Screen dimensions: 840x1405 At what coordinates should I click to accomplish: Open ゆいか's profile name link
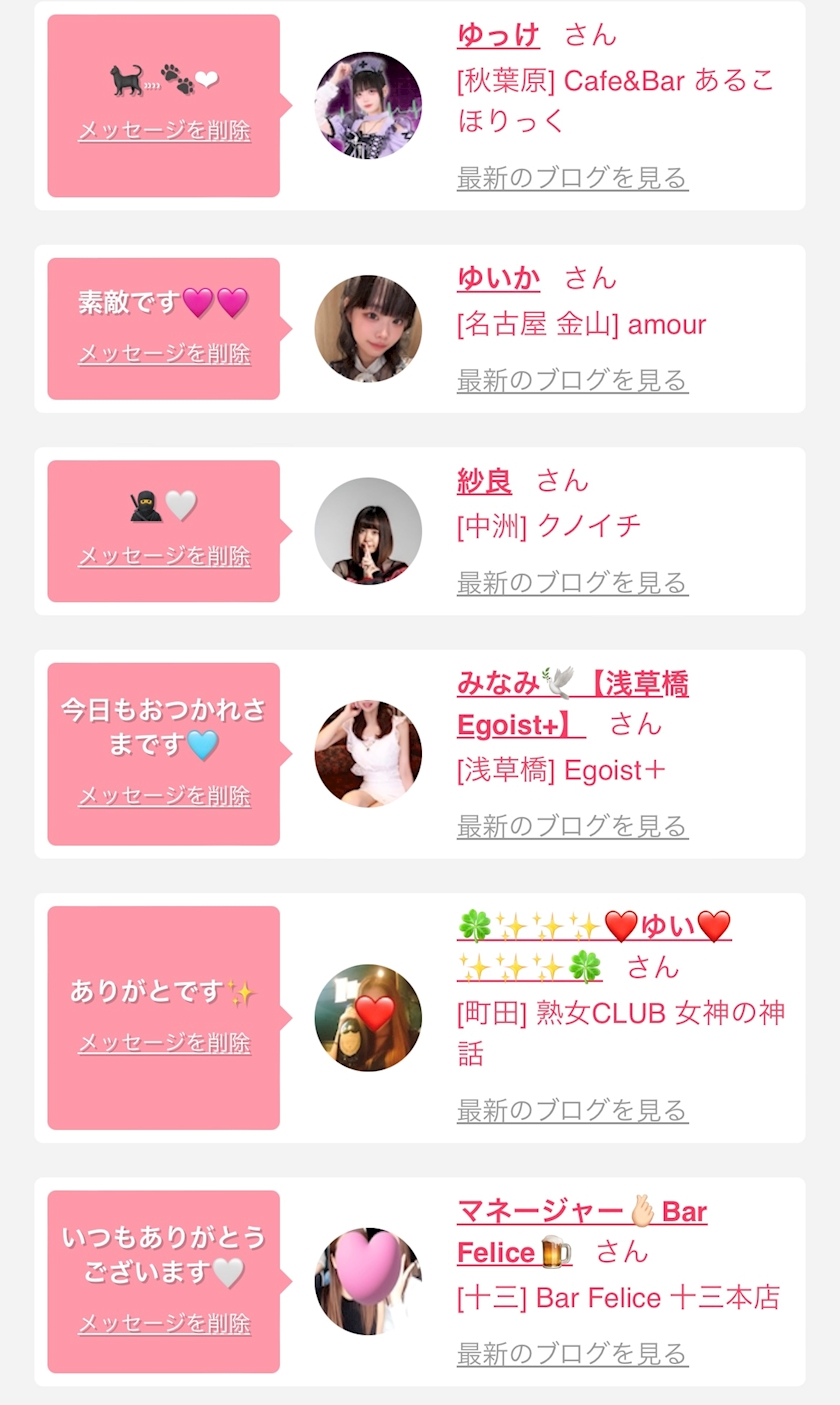point(498,278)
